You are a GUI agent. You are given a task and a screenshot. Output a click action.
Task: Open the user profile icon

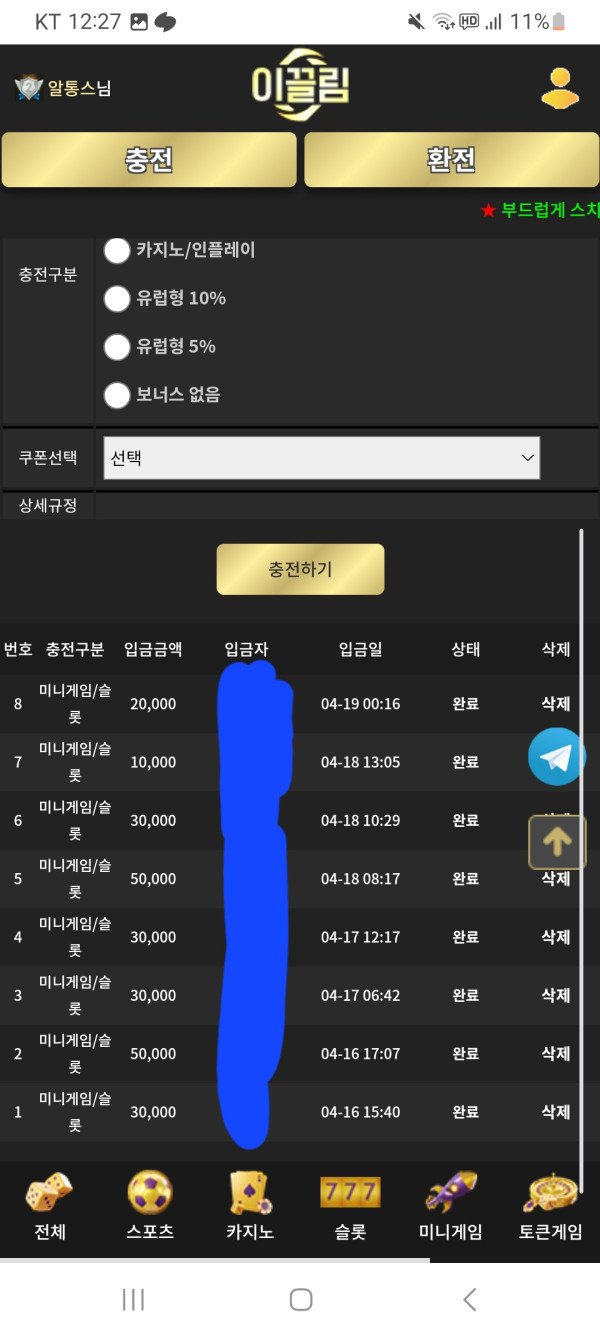[560, 88]
